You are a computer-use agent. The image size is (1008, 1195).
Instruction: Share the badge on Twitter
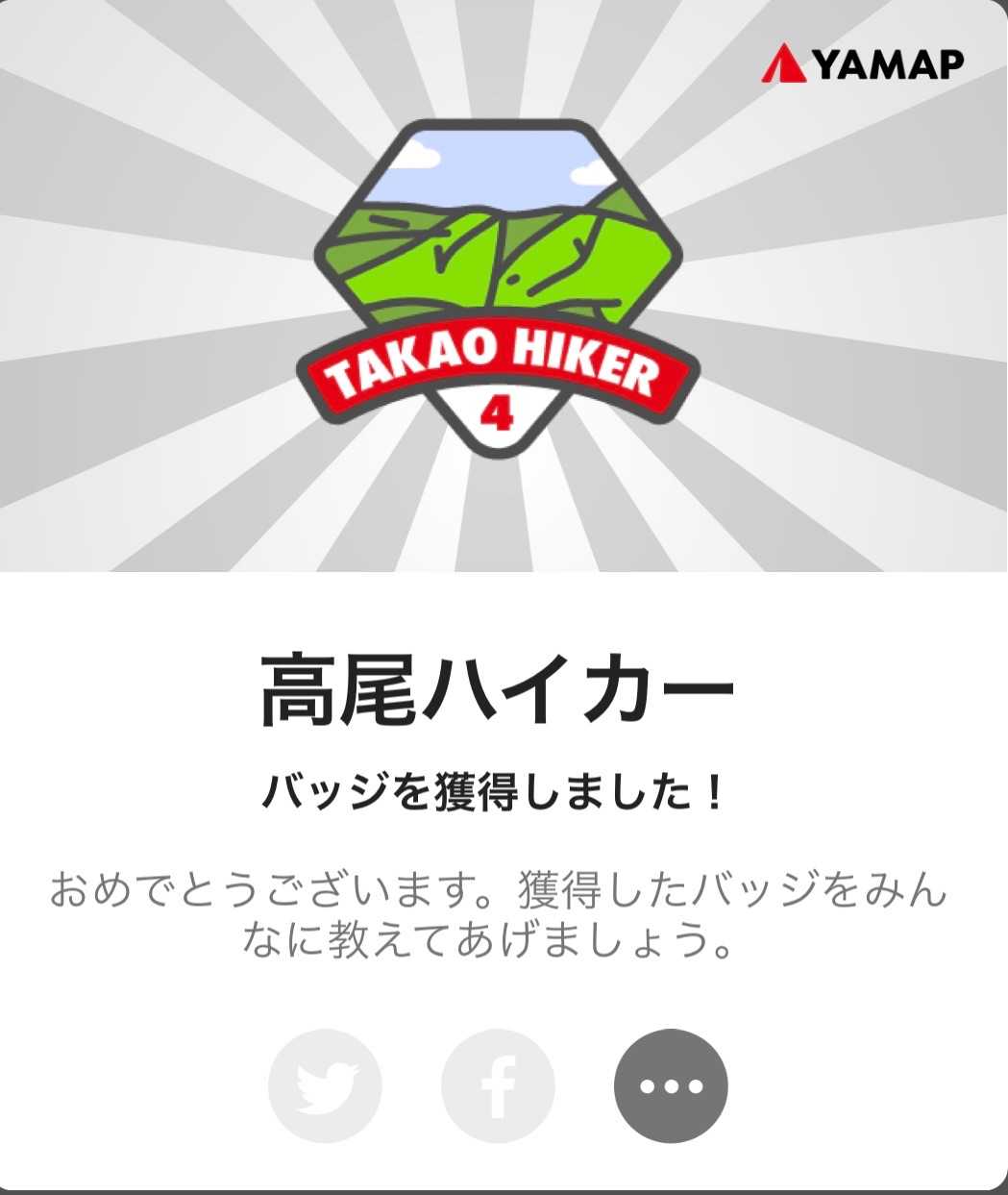pos(325,1086)
